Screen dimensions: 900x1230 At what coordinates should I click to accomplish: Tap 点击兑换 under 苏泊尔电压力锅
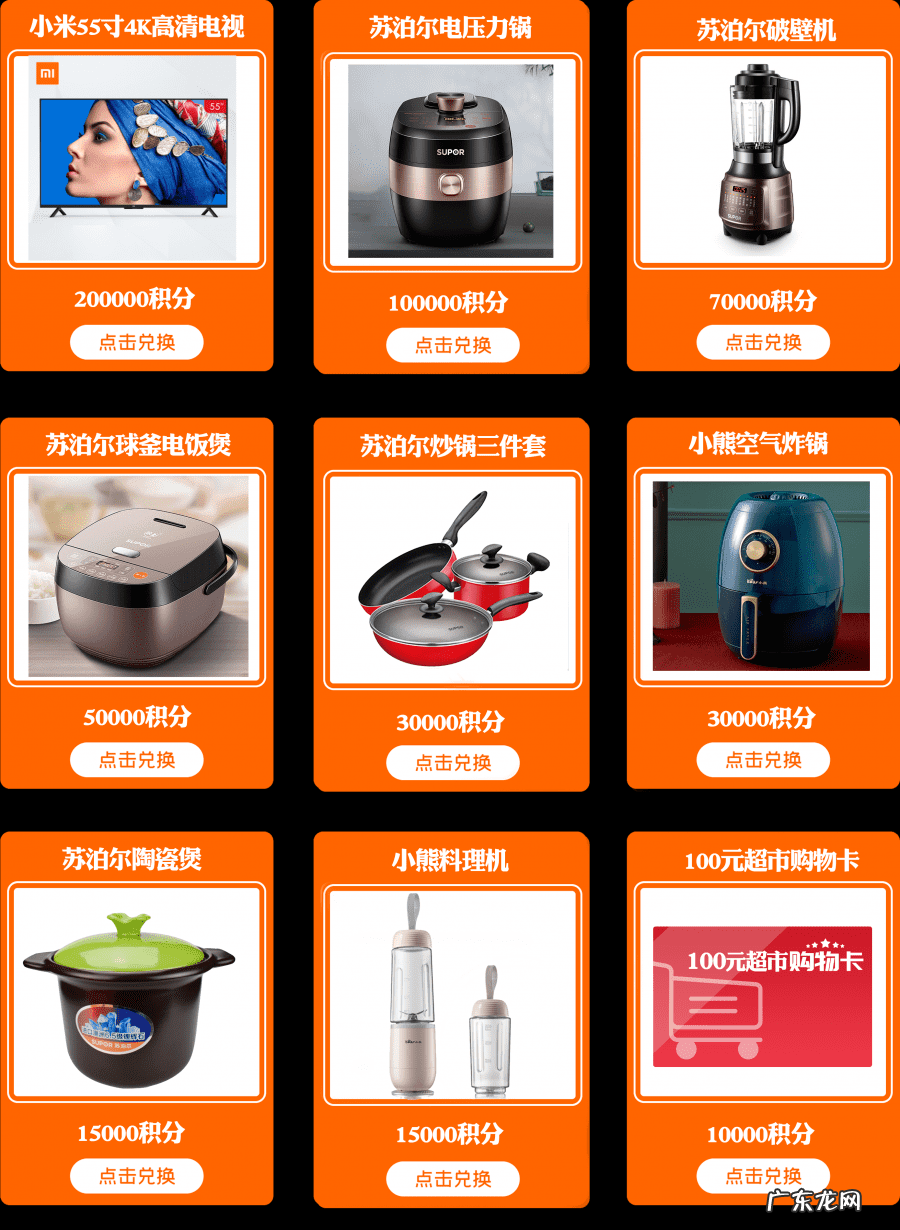(452, 346)
